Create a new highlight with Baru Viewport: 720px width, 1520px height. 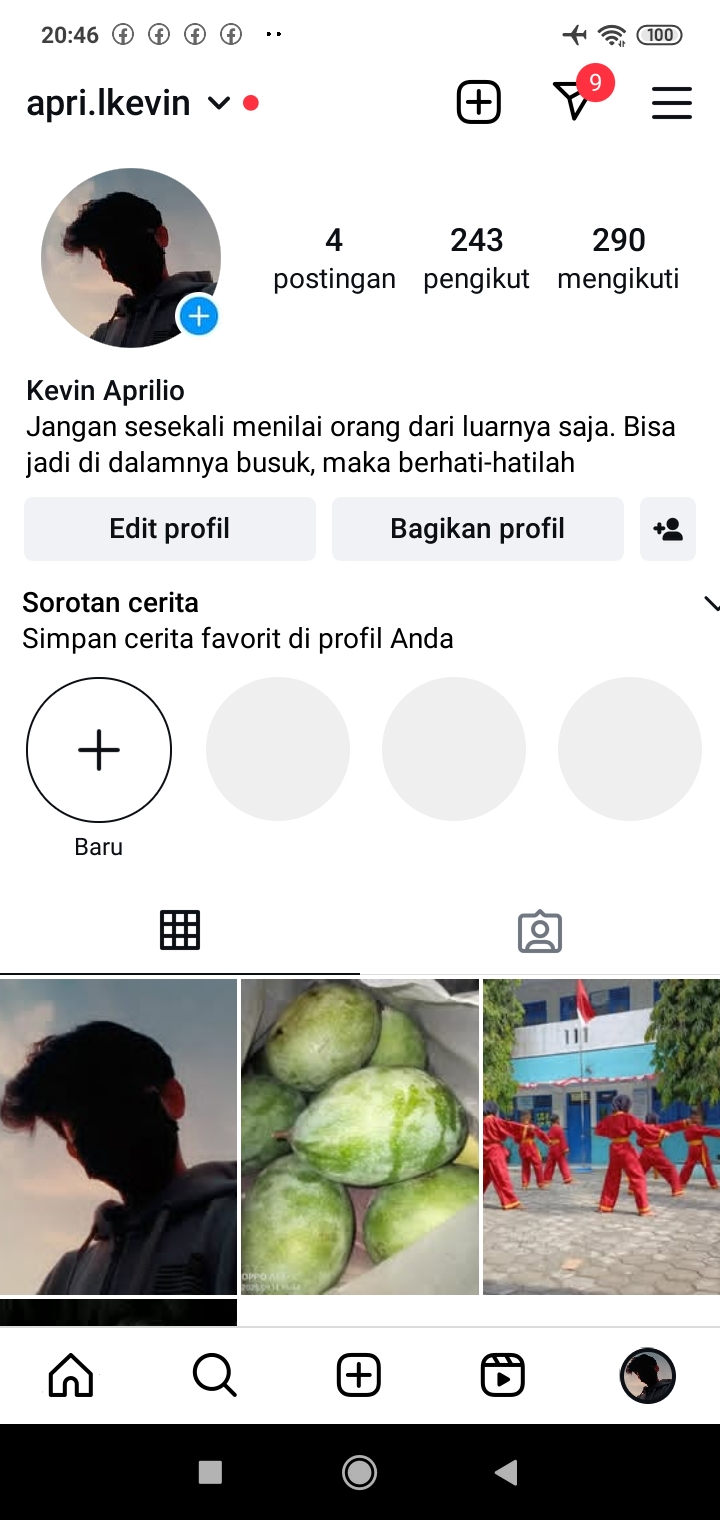99,750
